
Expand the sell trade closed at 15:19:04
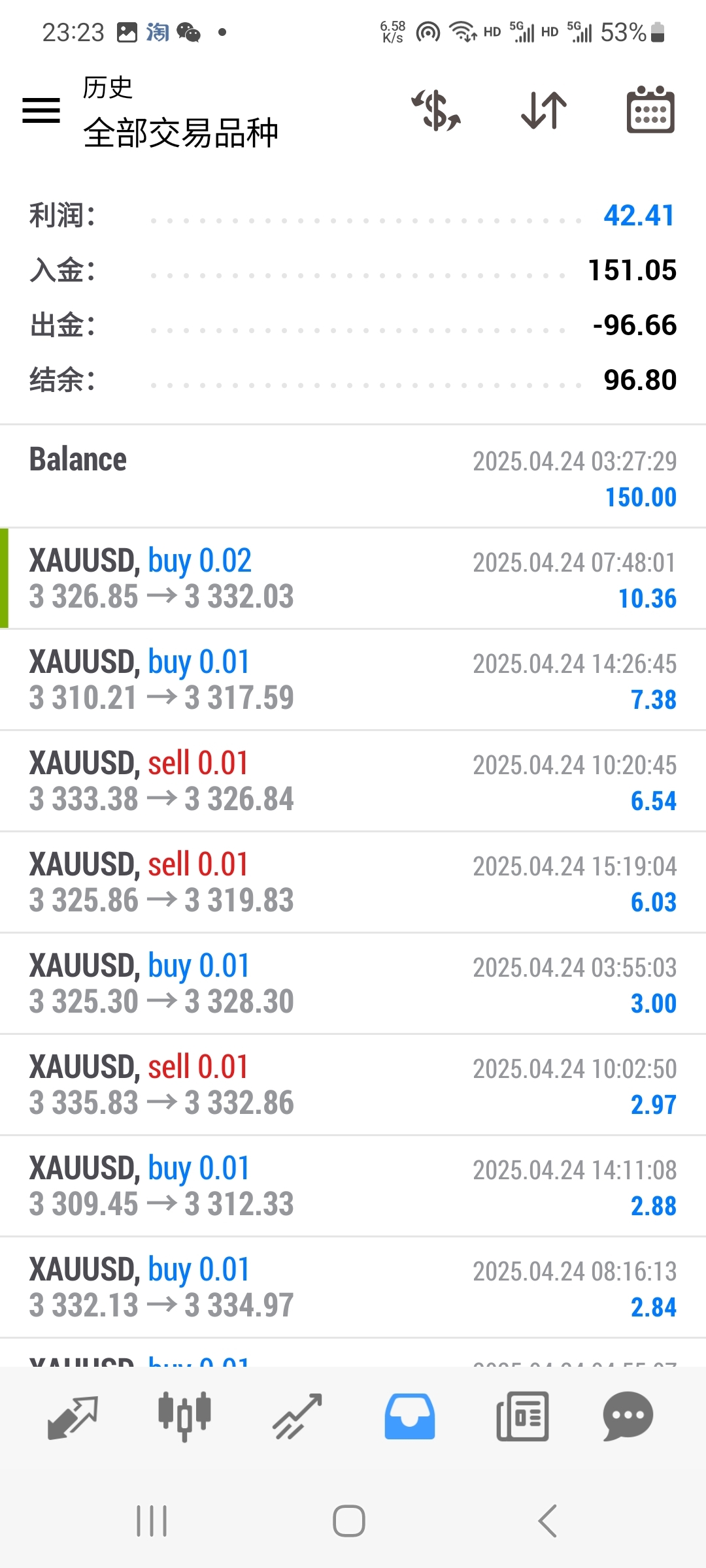coord(353,883)
